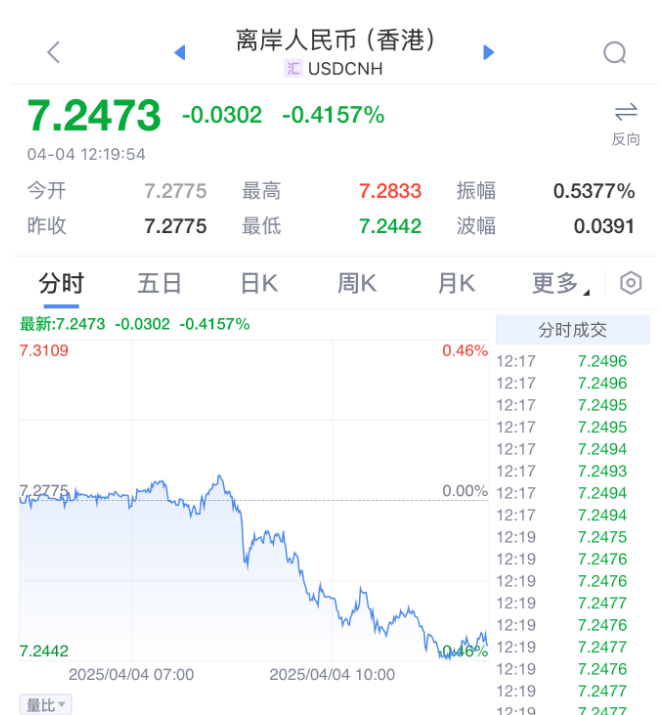Image resolution: width=661 pixels, height=715 pixels.
Task: Switch to the 五日 chart tab
Action: pyautogui.click(x=160, y=284)
